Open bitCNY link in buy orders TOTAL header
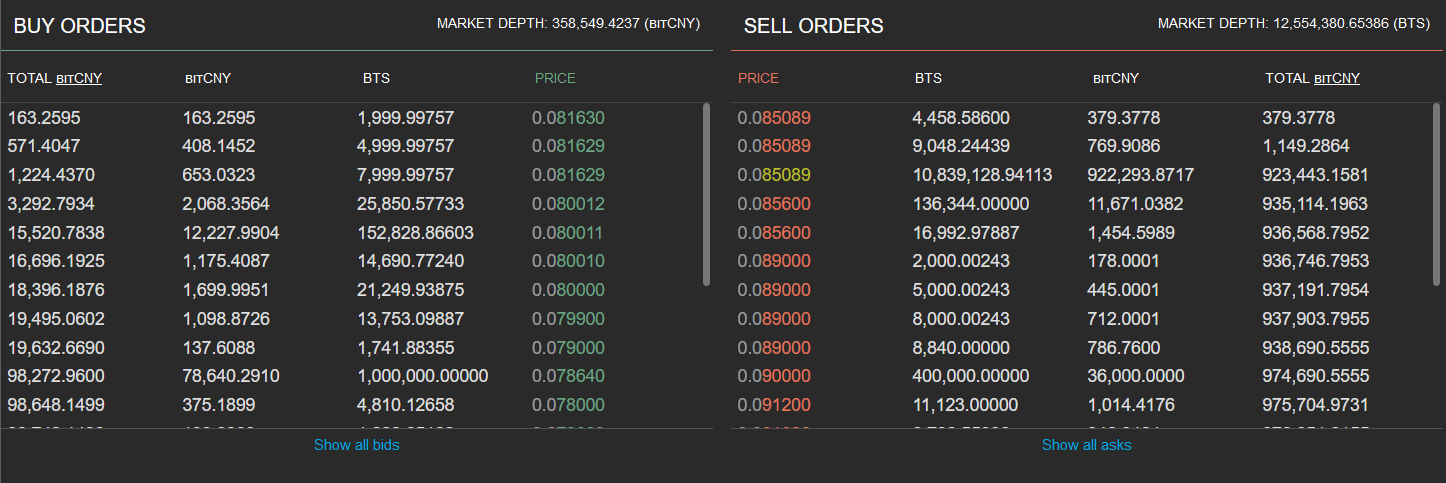The image size is (1446, 483). point(79,78)
